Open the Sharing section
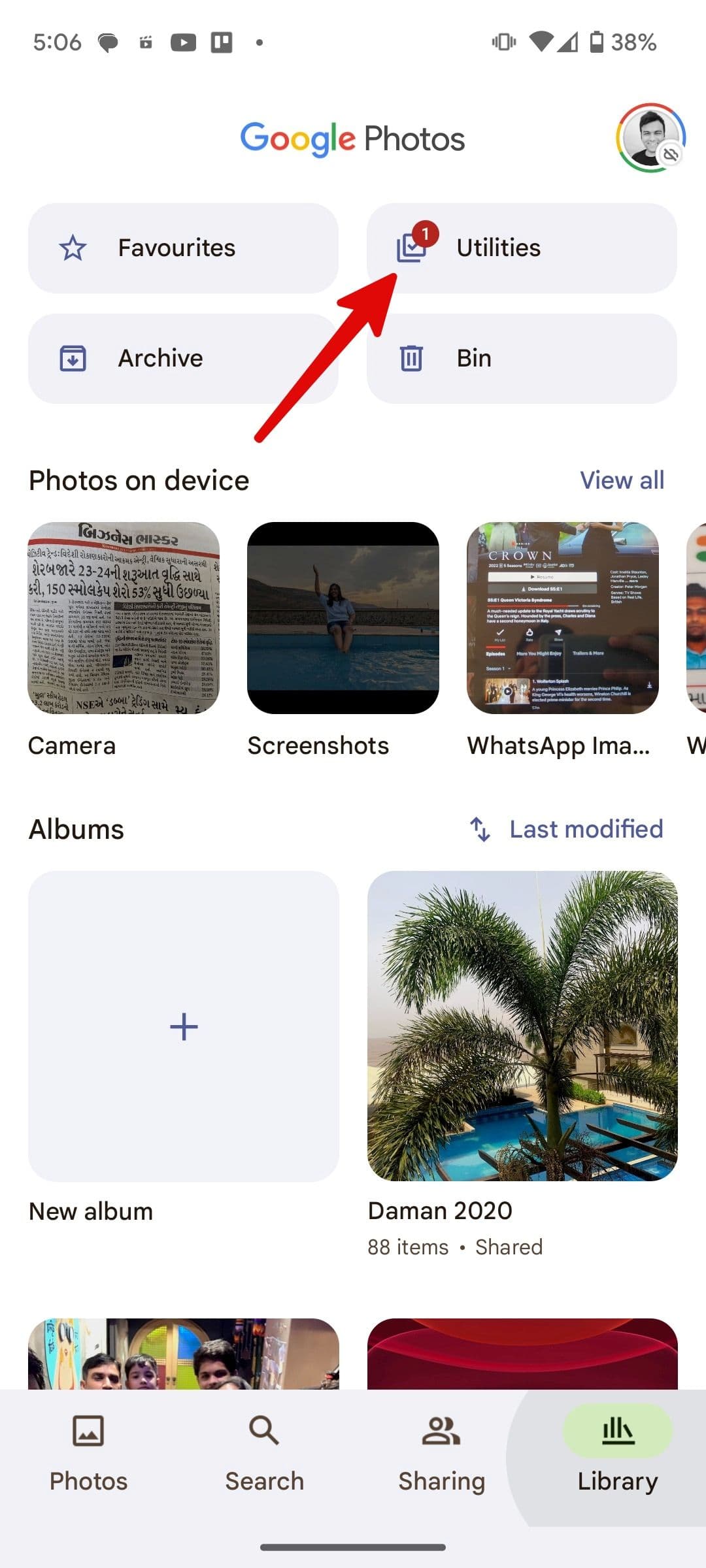706x1568 pixels. click(x=441, y=1444)
